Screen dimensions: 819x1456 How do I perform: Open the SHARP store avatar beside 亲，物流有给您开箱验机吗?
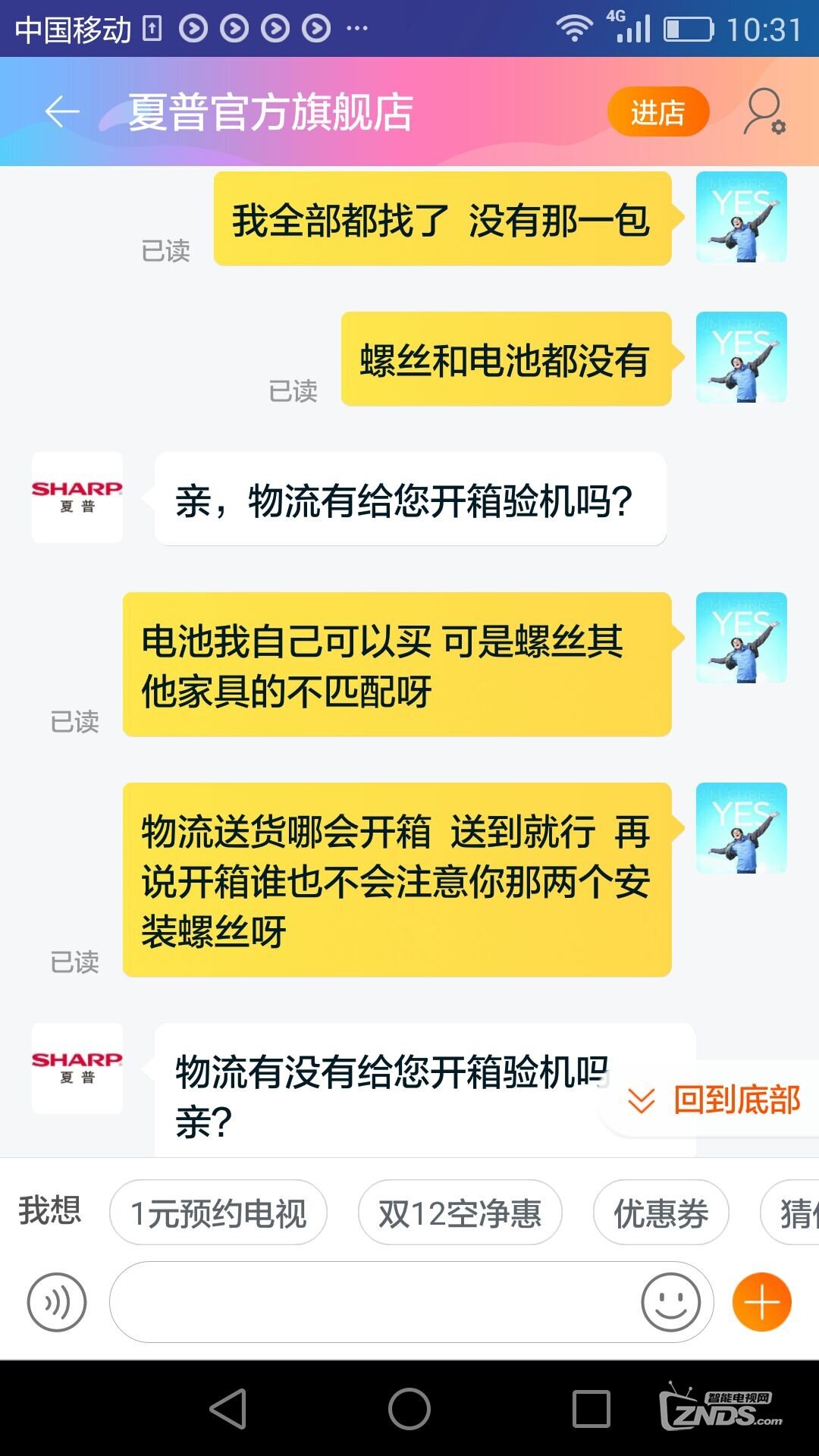coord(77,497)
